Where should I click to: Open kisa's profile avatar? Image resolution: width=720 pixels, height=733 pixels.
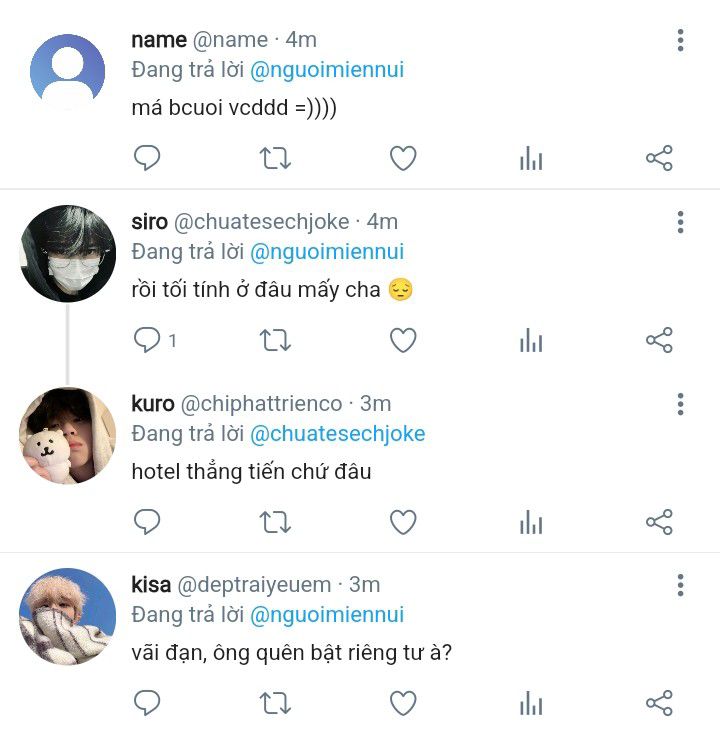click(68, 617)
